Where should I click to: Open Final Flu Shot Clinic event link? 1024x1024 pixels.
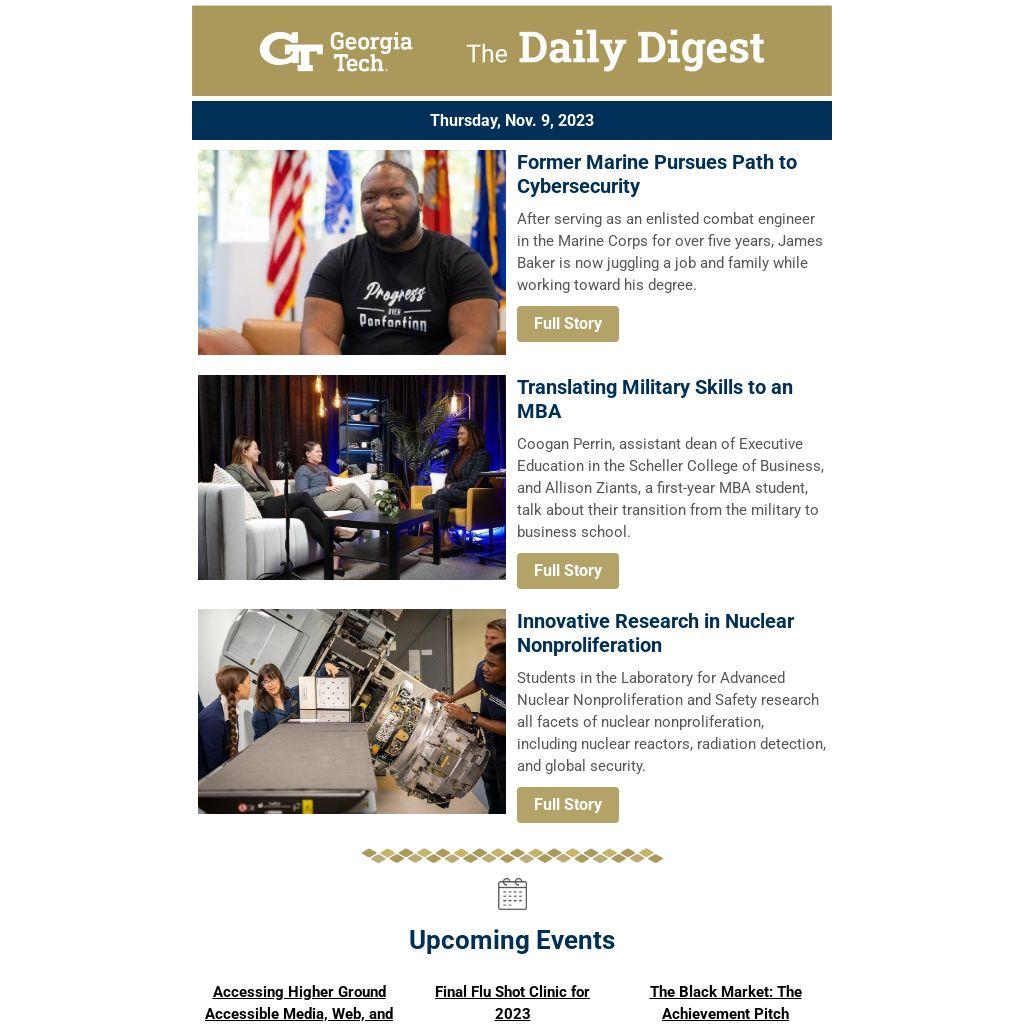pos(512,1002)
